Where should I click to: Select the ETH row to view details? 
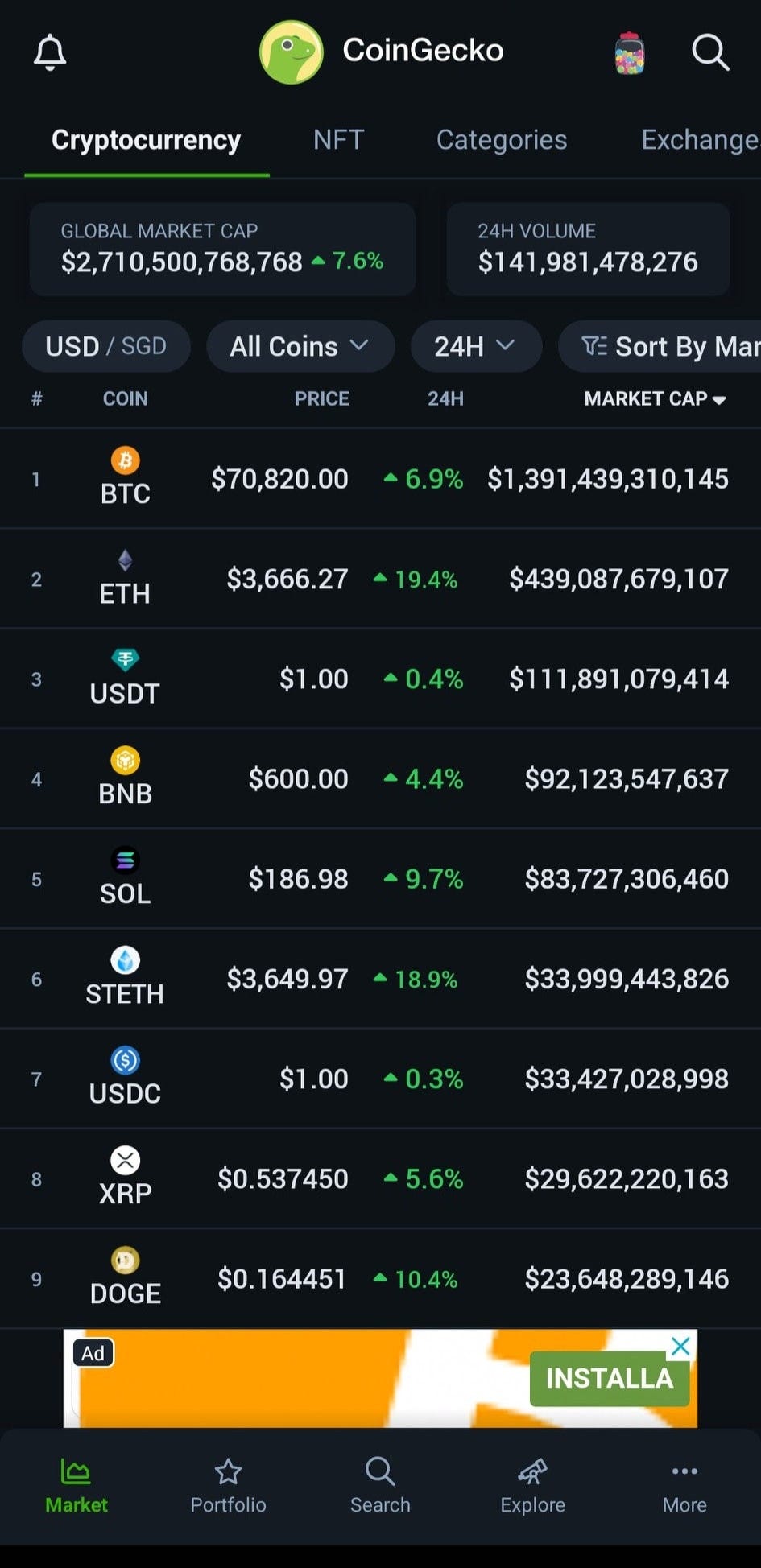[380, 578]
